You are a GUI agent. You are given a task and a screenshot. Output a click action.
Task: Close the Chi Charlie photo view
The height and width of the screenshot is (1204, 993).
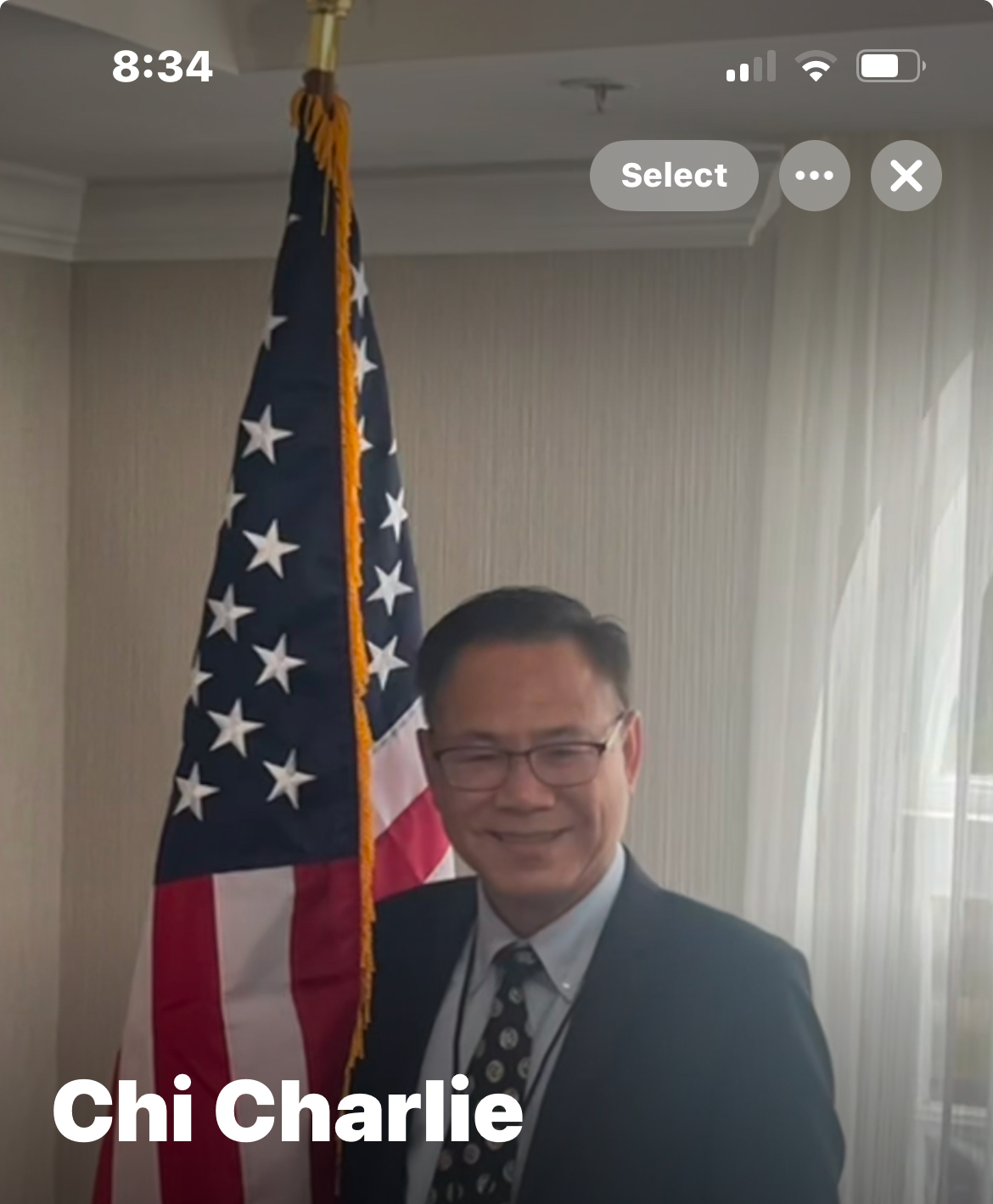pyautogui.click(x=906, y=176)
